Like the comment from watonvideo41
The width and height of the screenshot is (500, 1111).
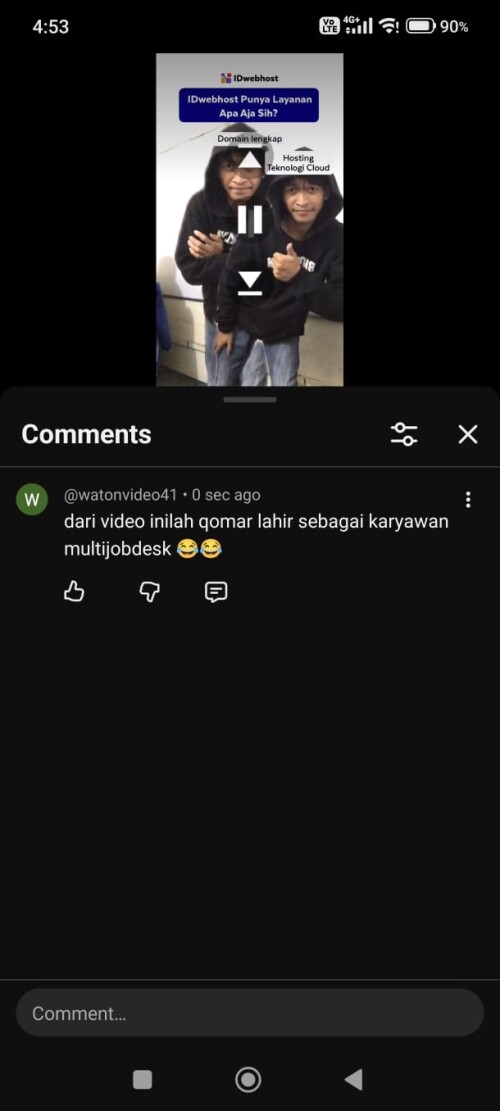74,591
